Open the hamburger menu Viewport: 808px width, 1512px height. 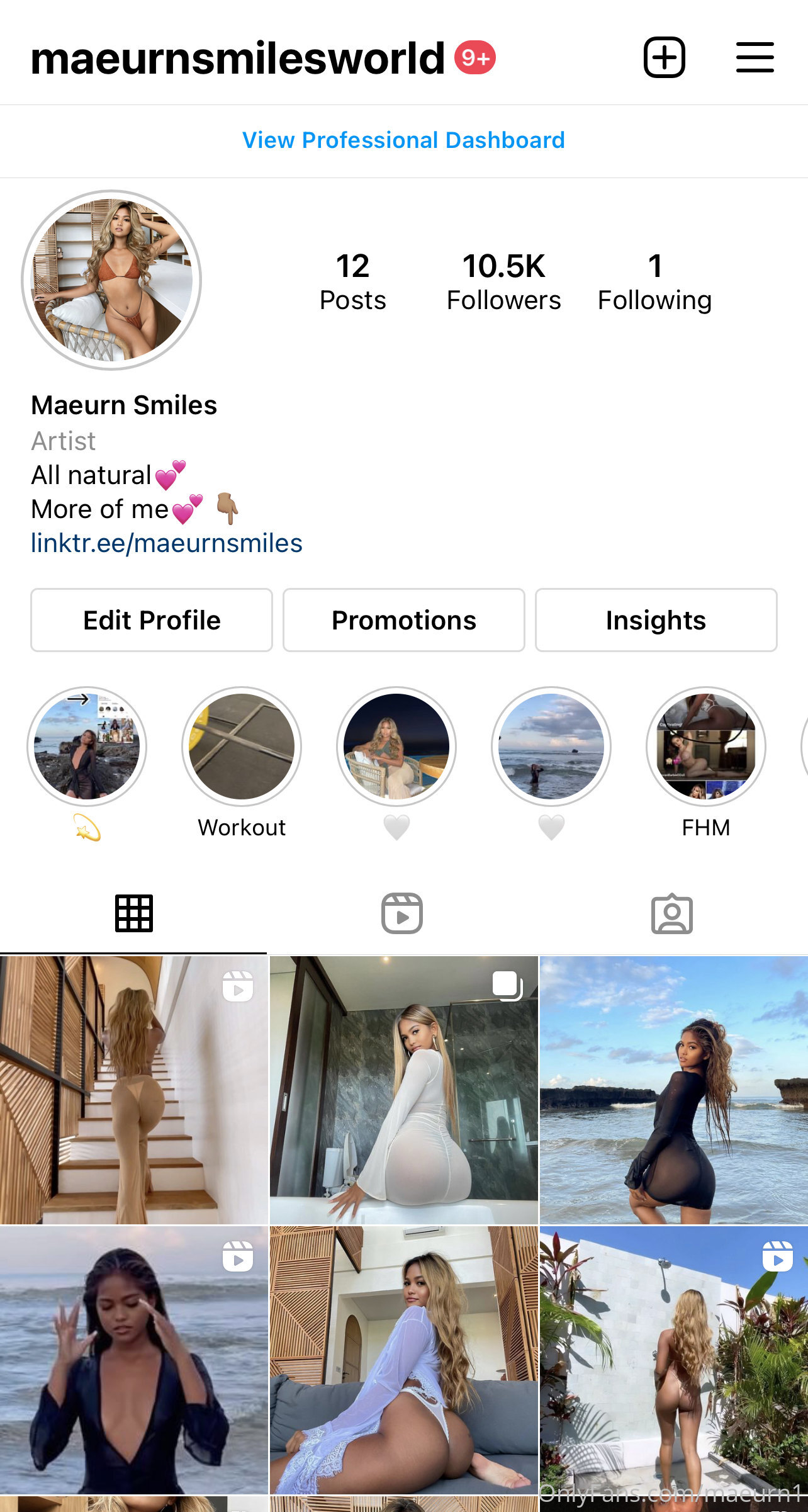coord(755,57)
